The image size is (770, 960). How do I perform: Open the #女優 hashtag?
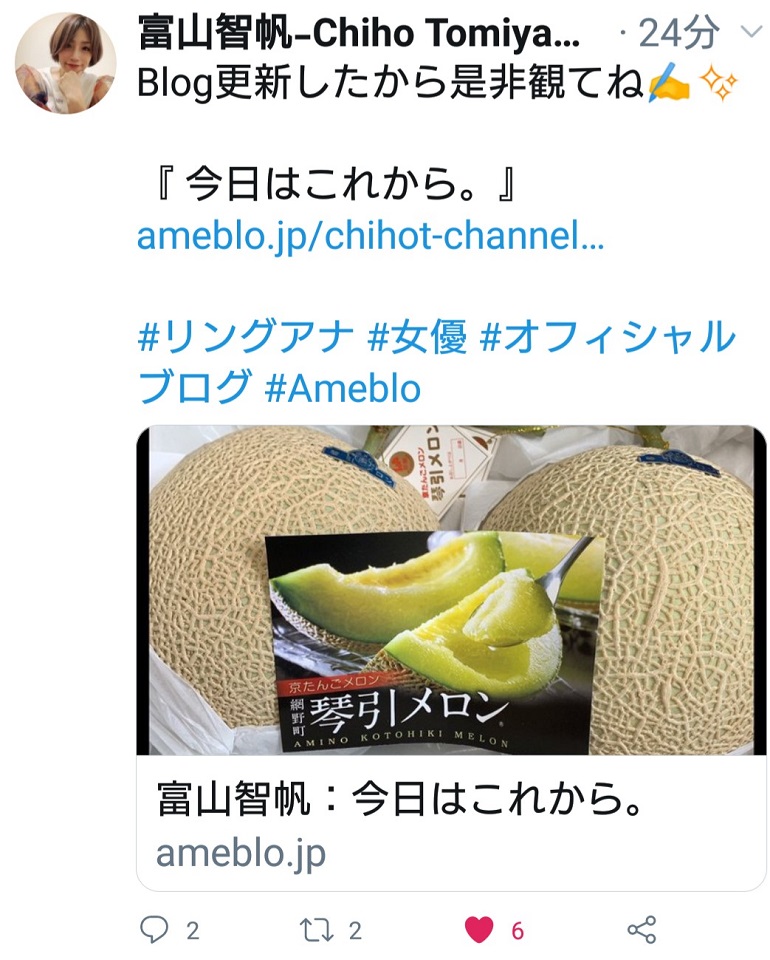pos(418,338)
